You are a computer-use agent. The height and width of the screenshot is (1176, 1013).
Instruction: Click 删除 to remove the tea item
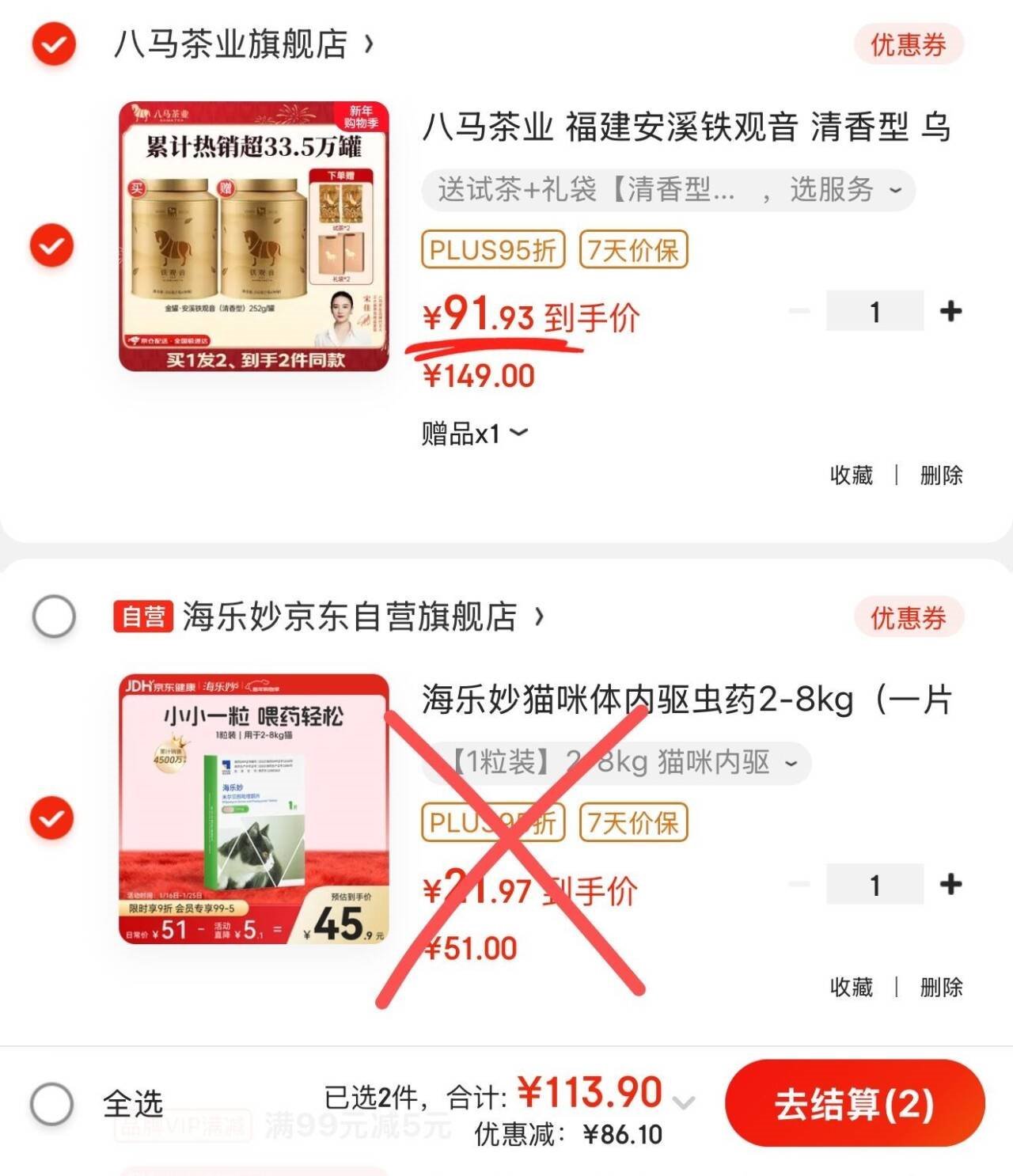(x=942, y=476)
